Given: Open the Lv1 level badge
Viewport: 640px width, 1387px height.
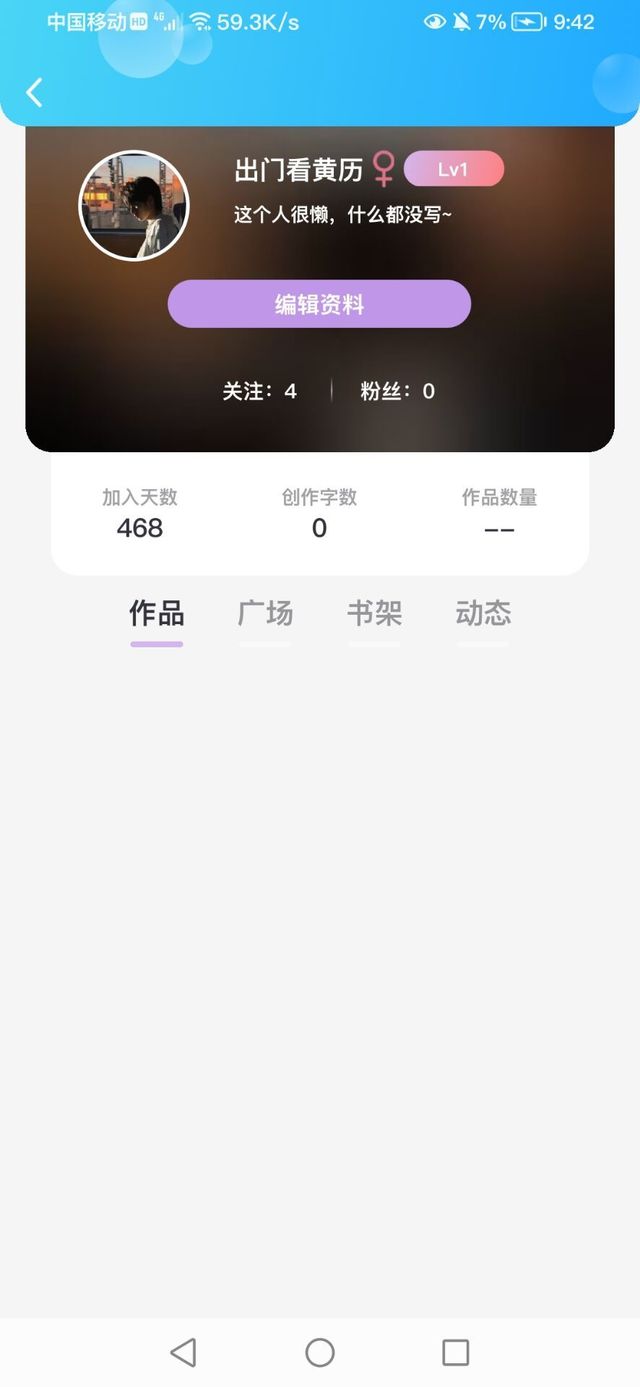Looking at the screenshot, I should (454, 169).
